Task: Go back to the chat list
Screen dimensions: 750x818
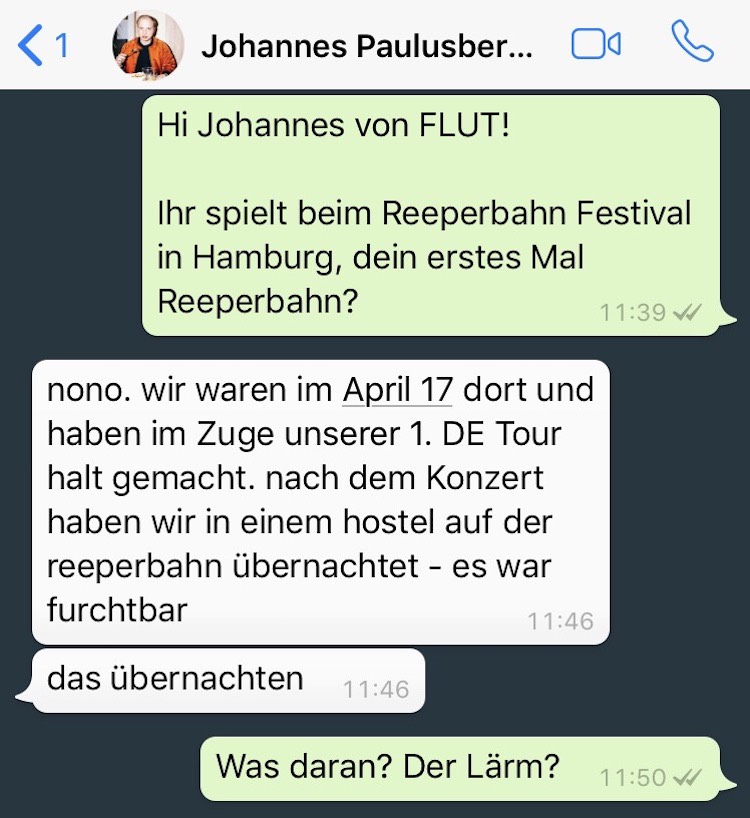Action: [x=42, y=45]
